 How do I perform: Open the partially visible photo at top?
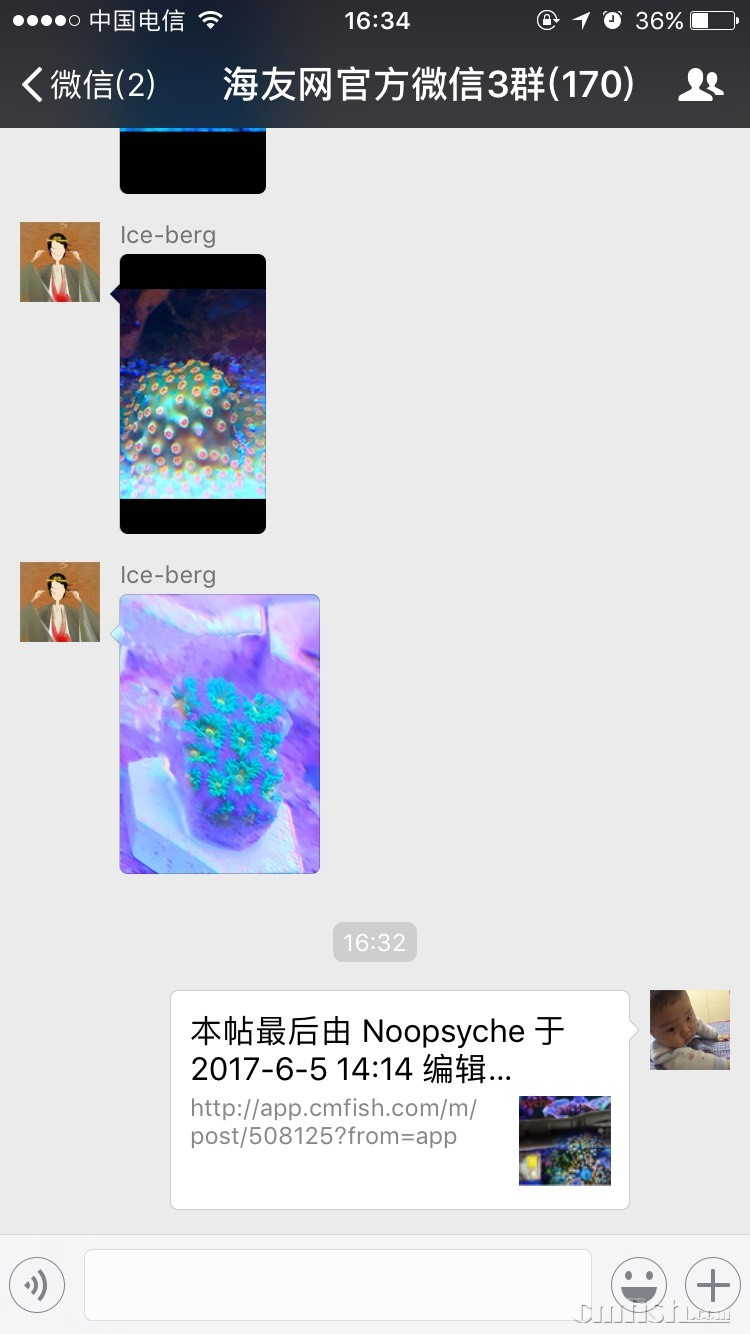pyautogui.click(x=193, y=160)
